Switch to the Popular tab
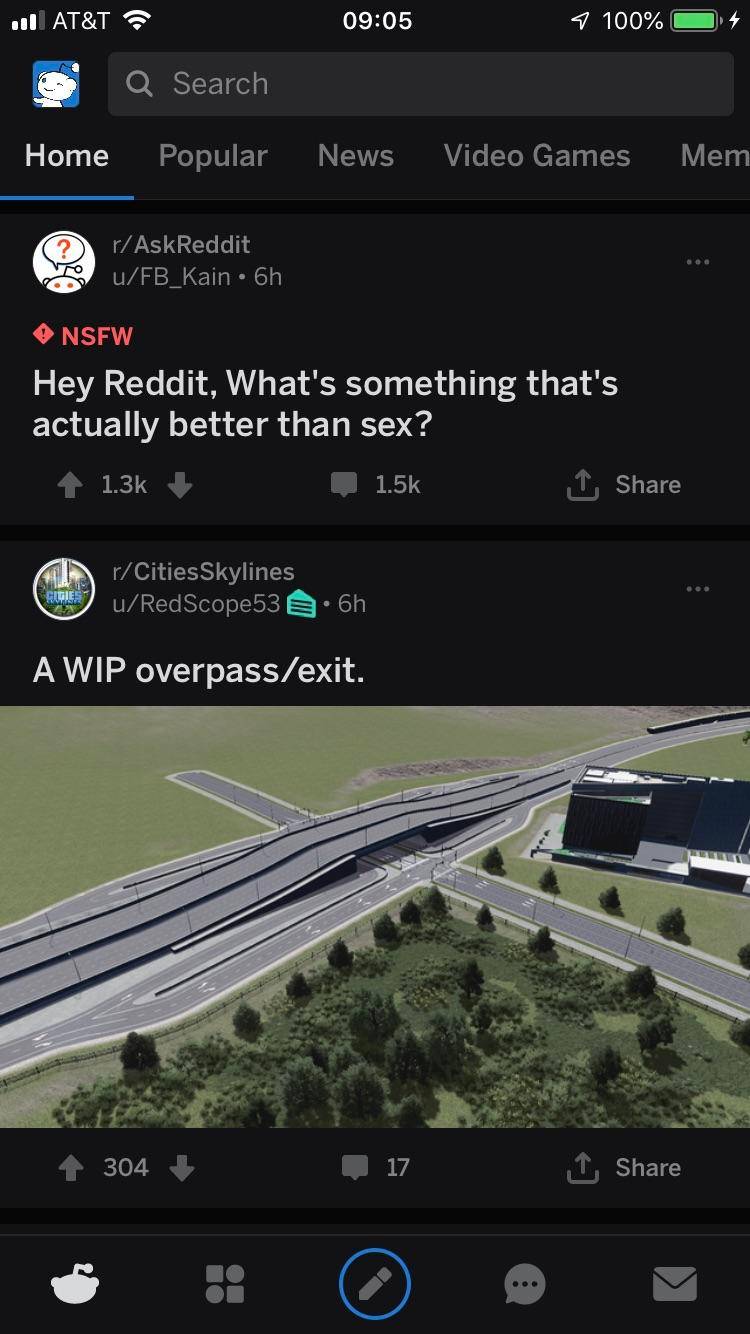The height and width of the screenshot is (1334, 750). 212,155
